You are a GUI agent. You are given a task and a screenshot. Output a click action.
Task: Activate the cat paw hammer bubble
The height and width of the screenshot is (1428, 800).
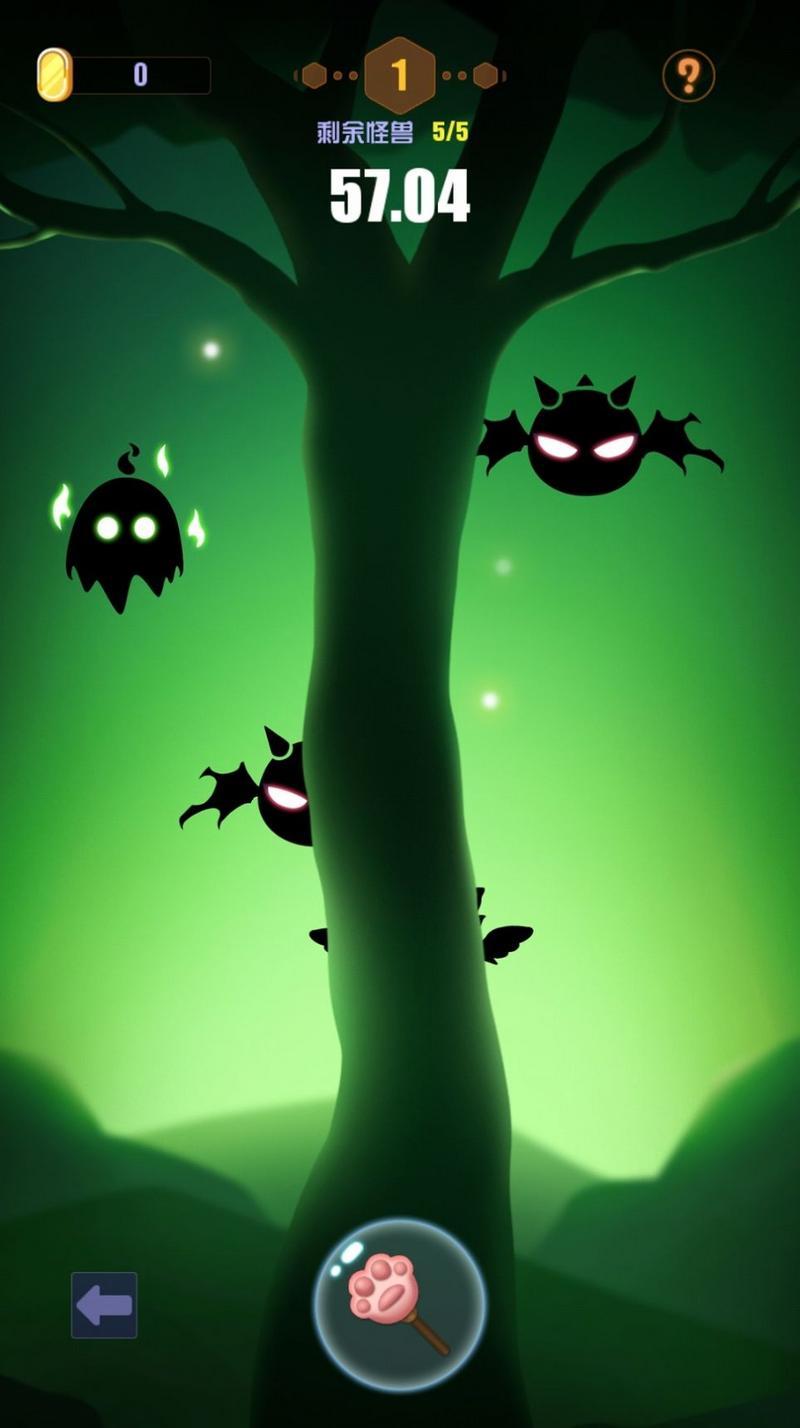(x=400, y=1304)
